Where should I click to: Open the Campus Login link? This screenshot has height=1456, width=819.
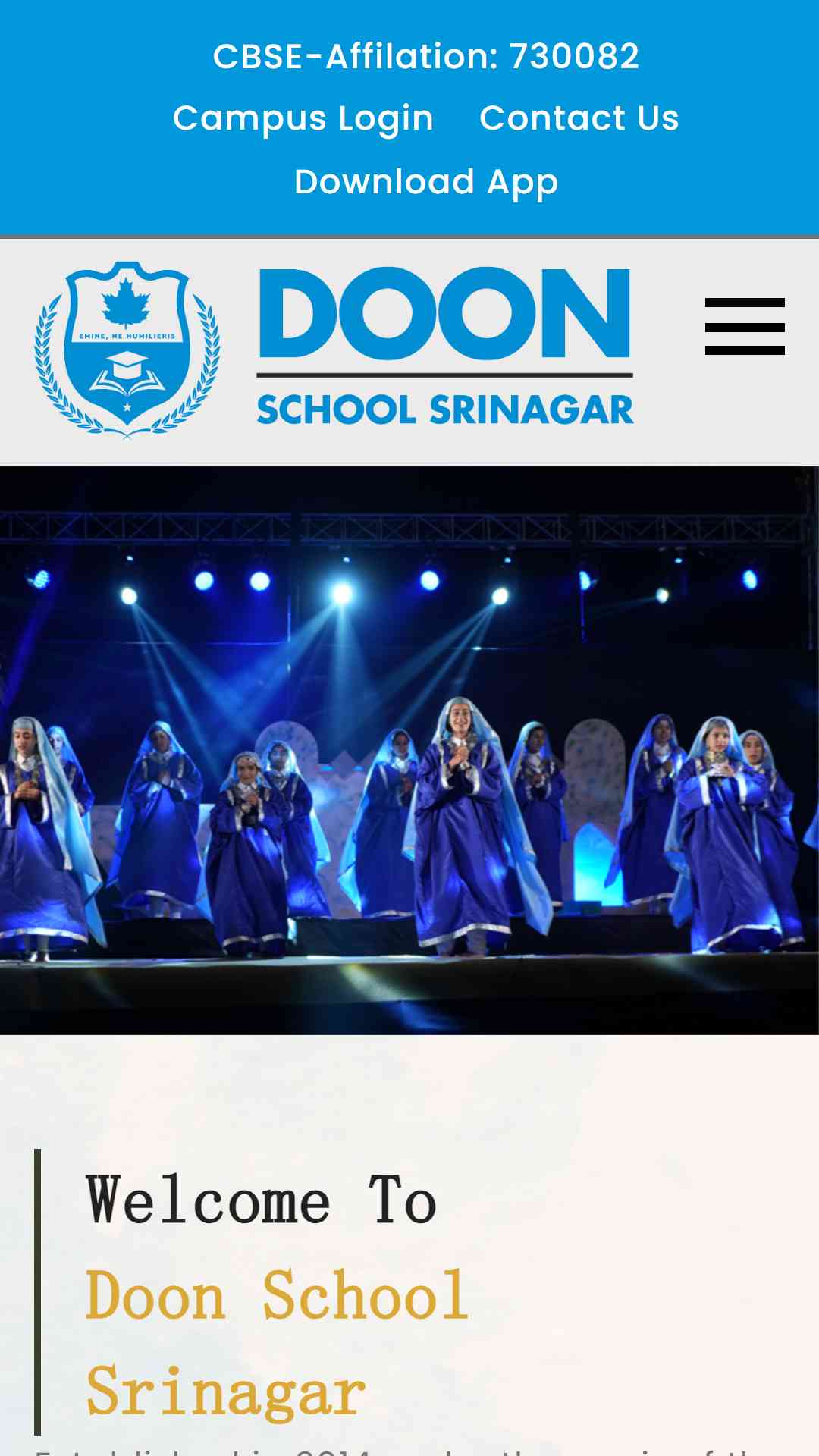[x=303, y=119]
